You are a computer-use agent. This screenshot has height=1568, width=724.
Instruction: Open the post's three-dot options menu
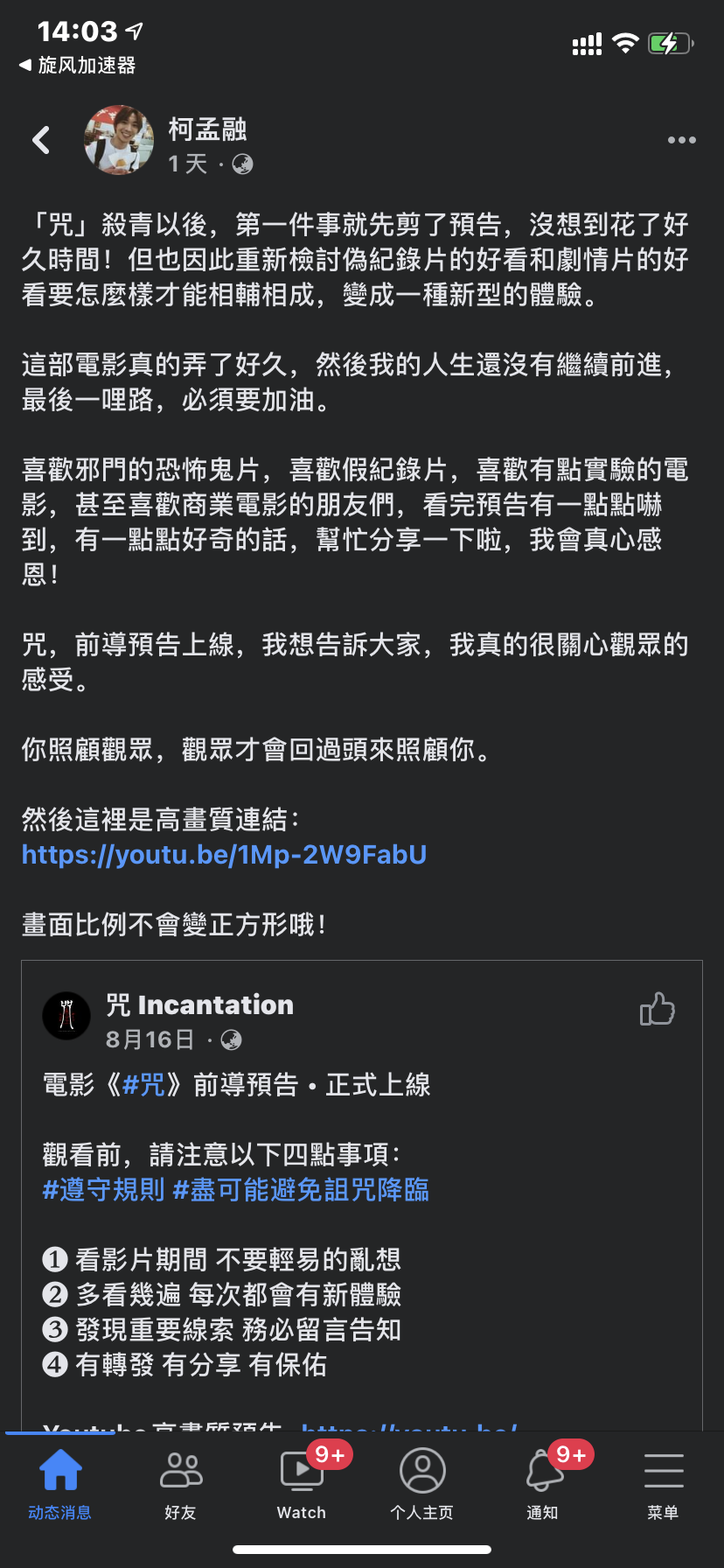pyautogui.click(x=681, y=140)
